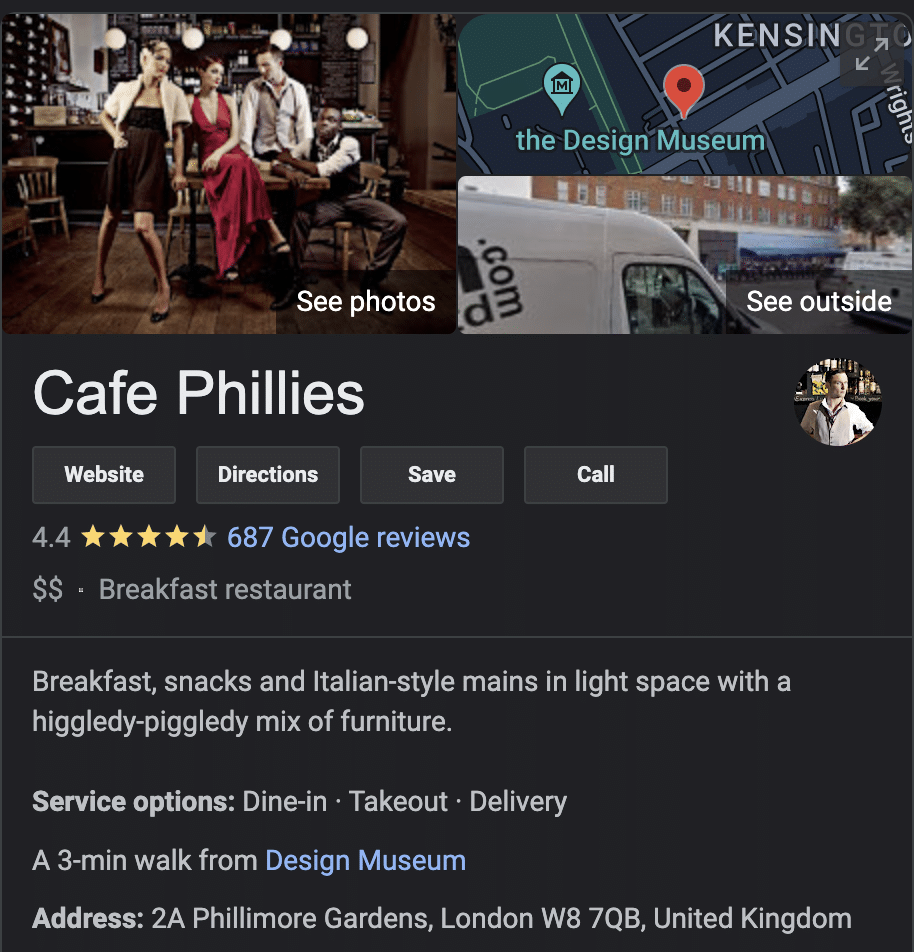
Task: Save Cafe Phillies to your places
Action: coord(432,475)
